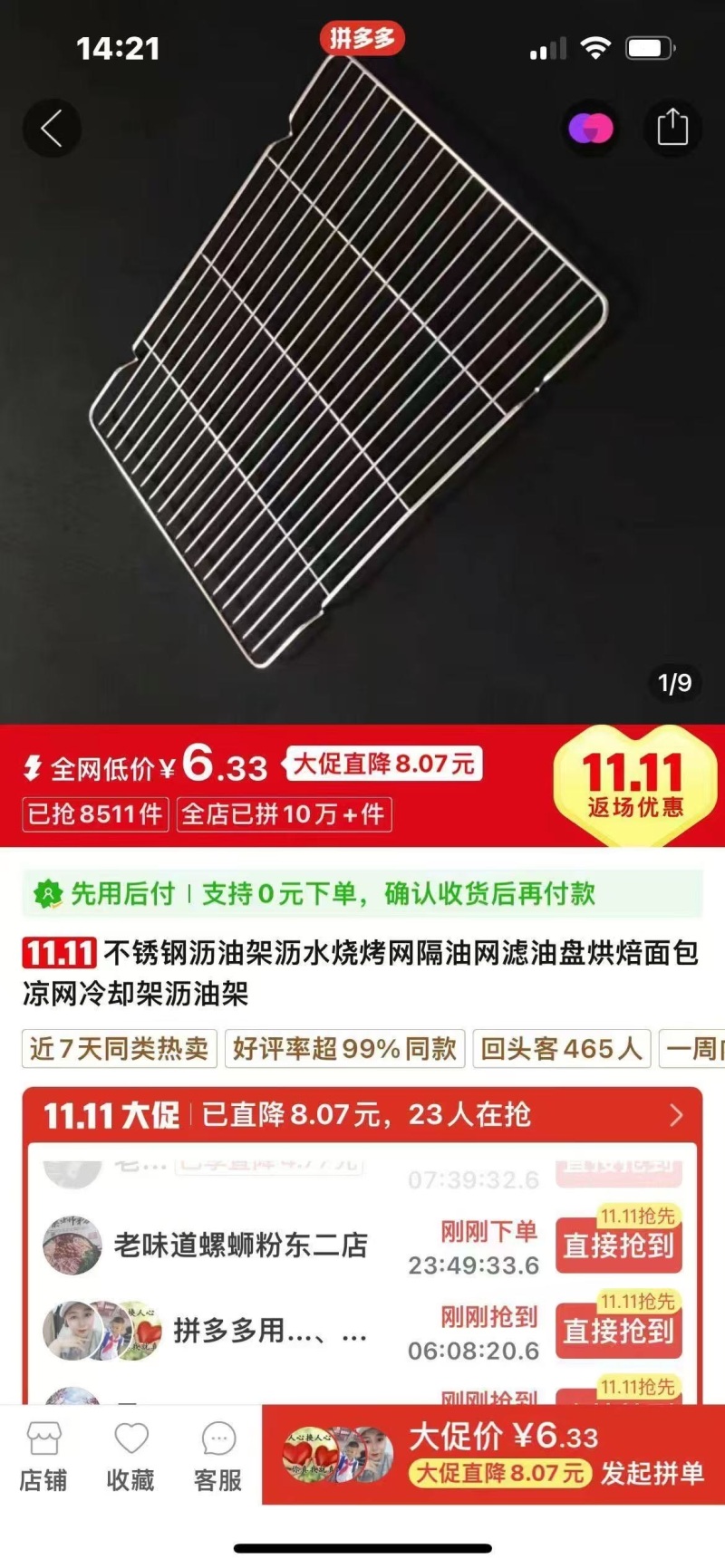Go back using the arrow icon
The height and width of the screenshot is (1568, 725).
pyautogui.click(x=52, y=128)
